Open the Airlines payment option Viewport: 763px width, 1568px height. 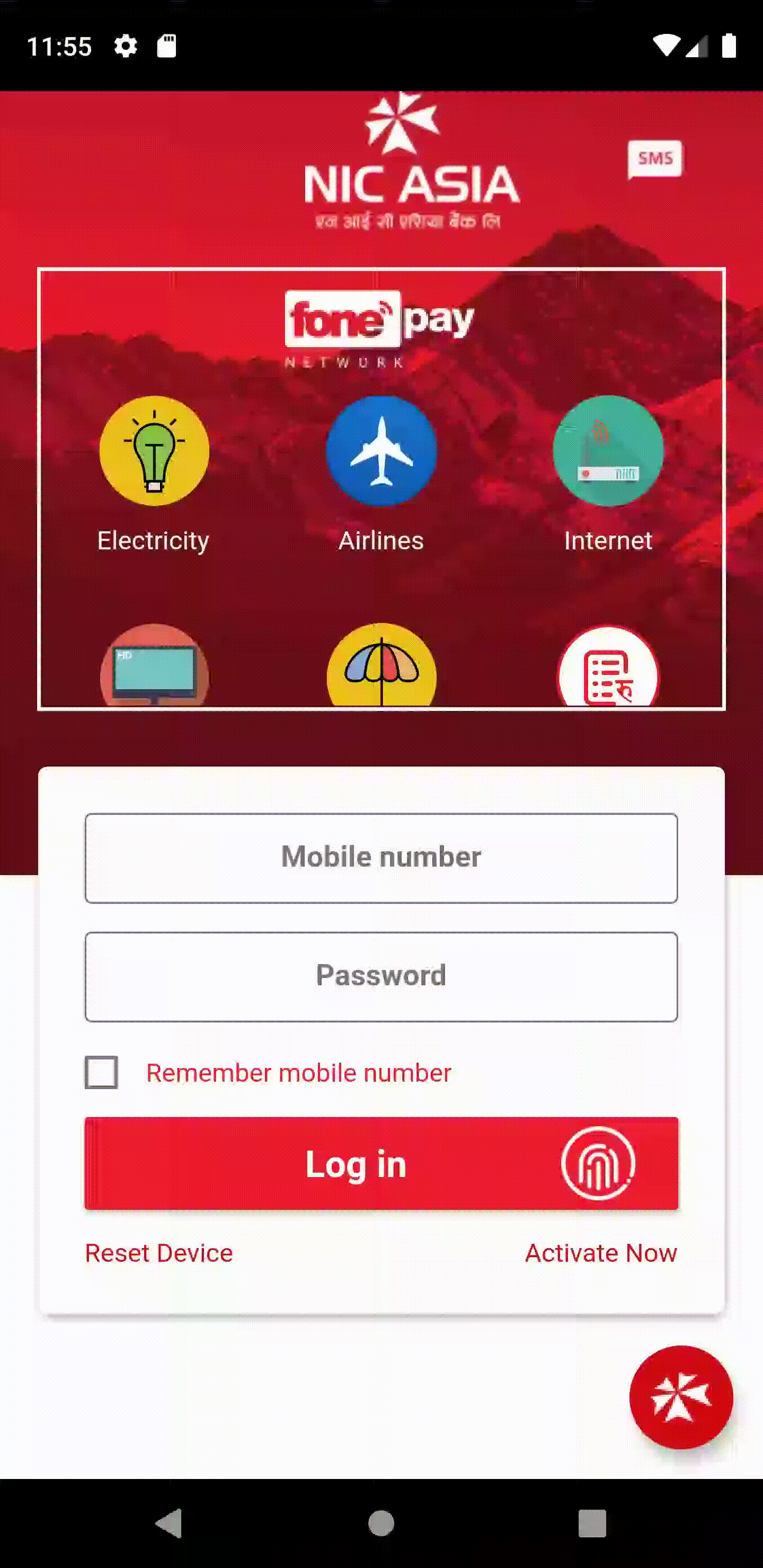click(381, 451)
